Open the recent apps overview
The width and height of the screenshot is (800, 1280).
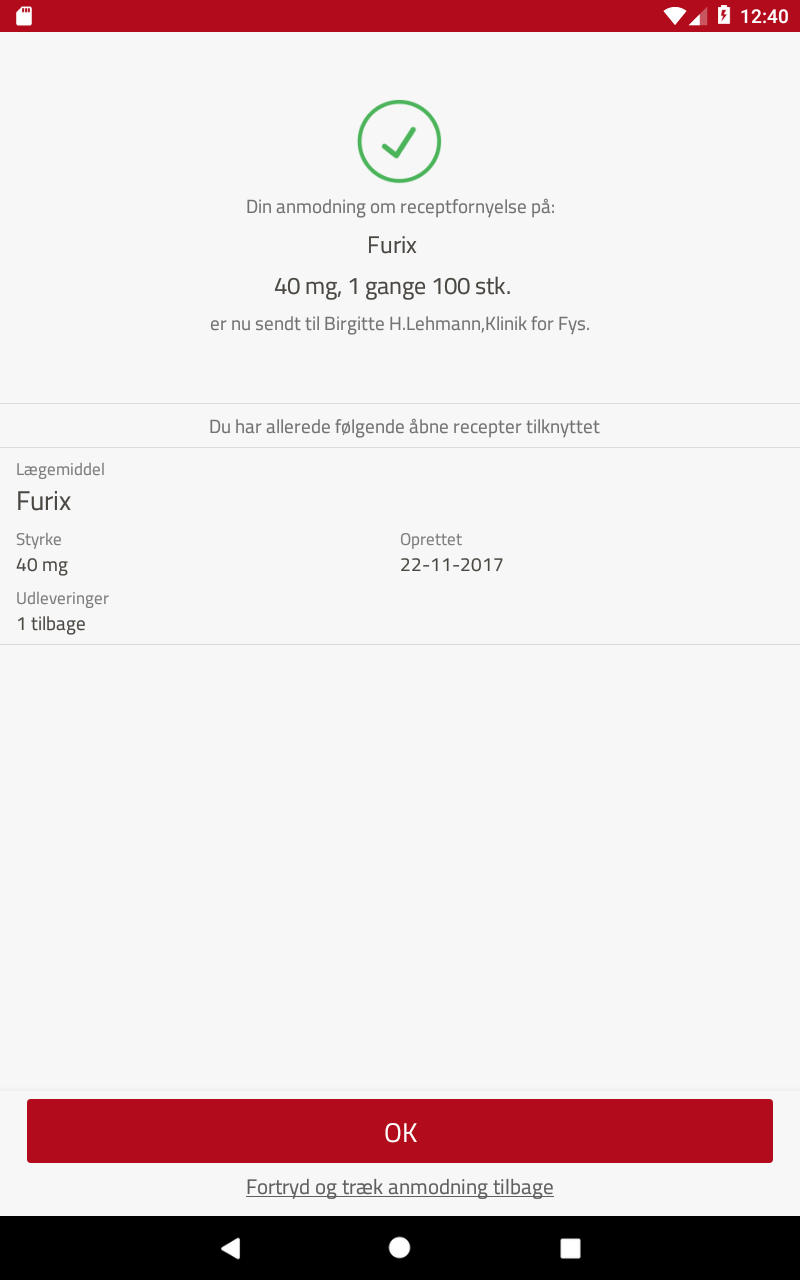tap(570, 1247)
